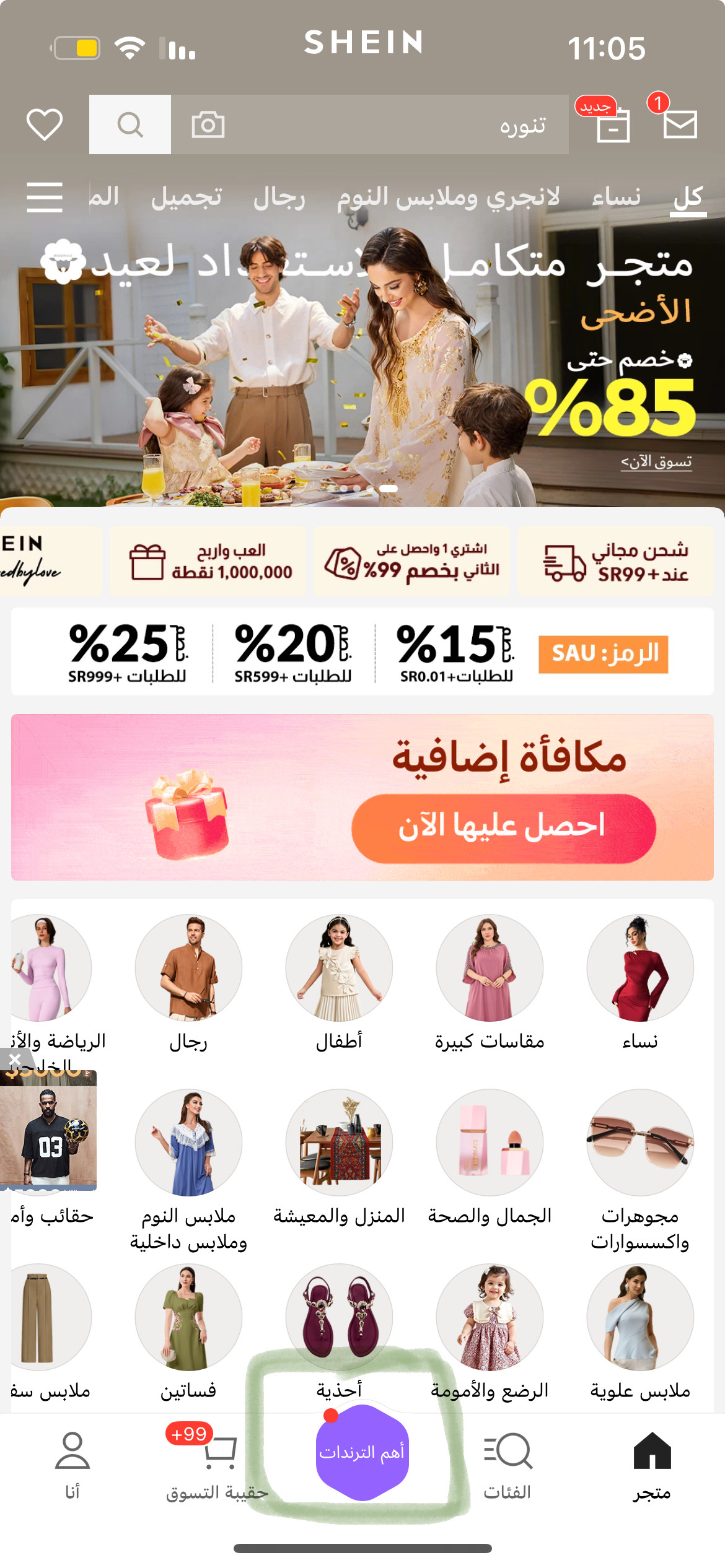
Task: Go to the الفئات tab
Action: [507, 1465]
